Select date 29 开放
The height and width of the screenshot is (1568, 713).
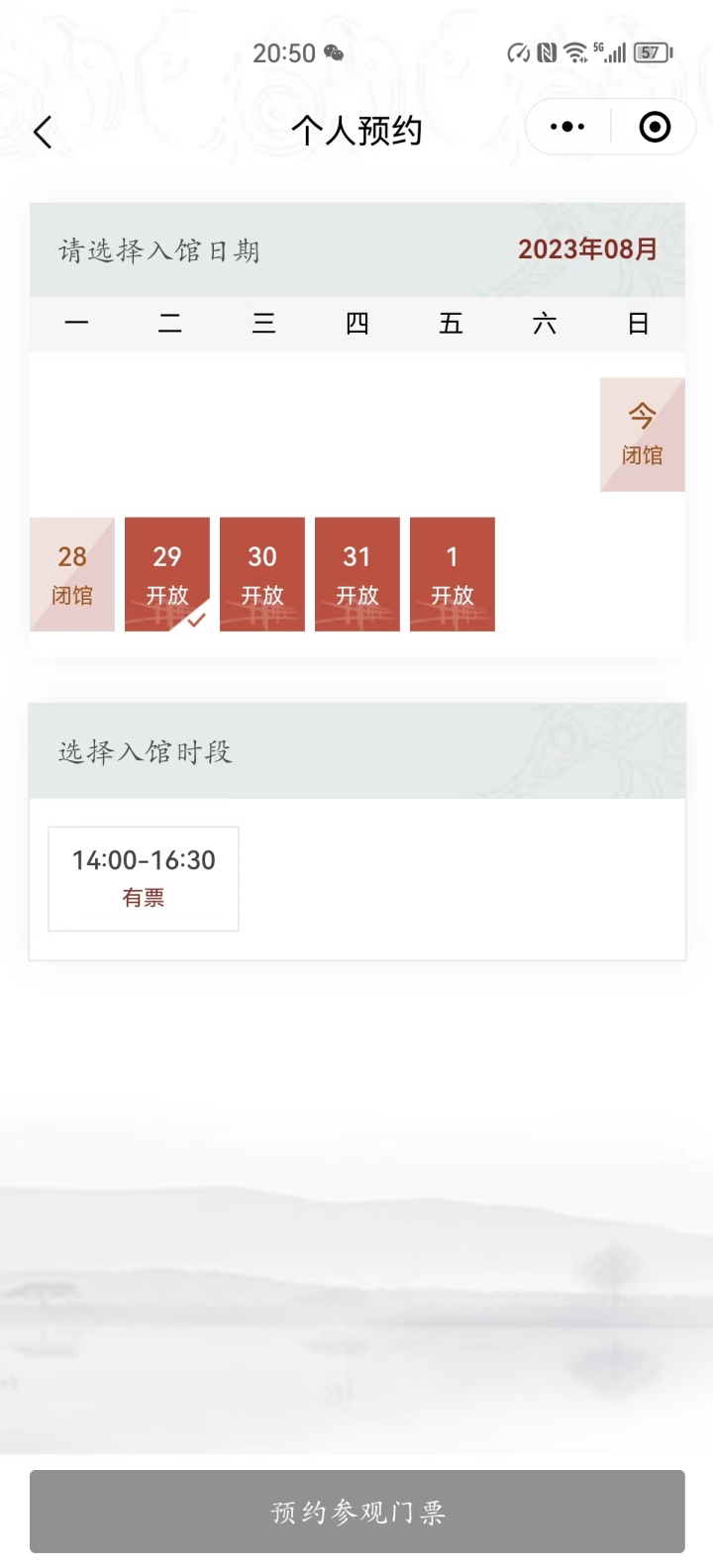click(167, 574)
